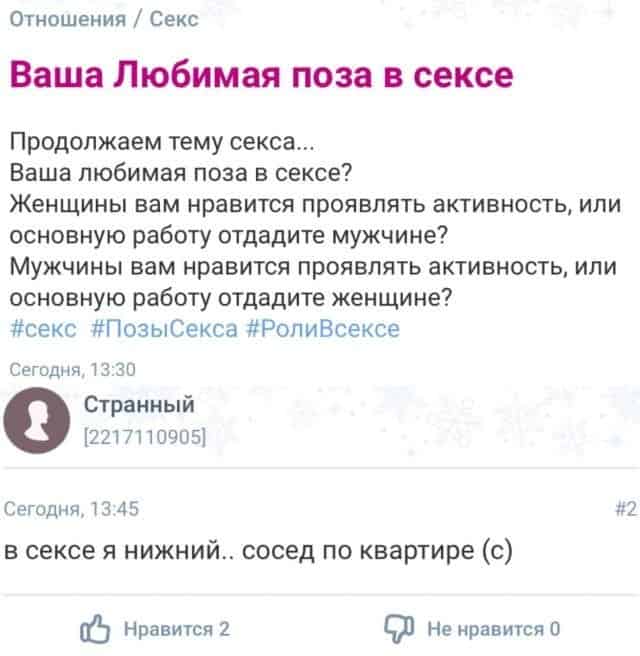Open profile of user Странный

(x=136, y=404)
